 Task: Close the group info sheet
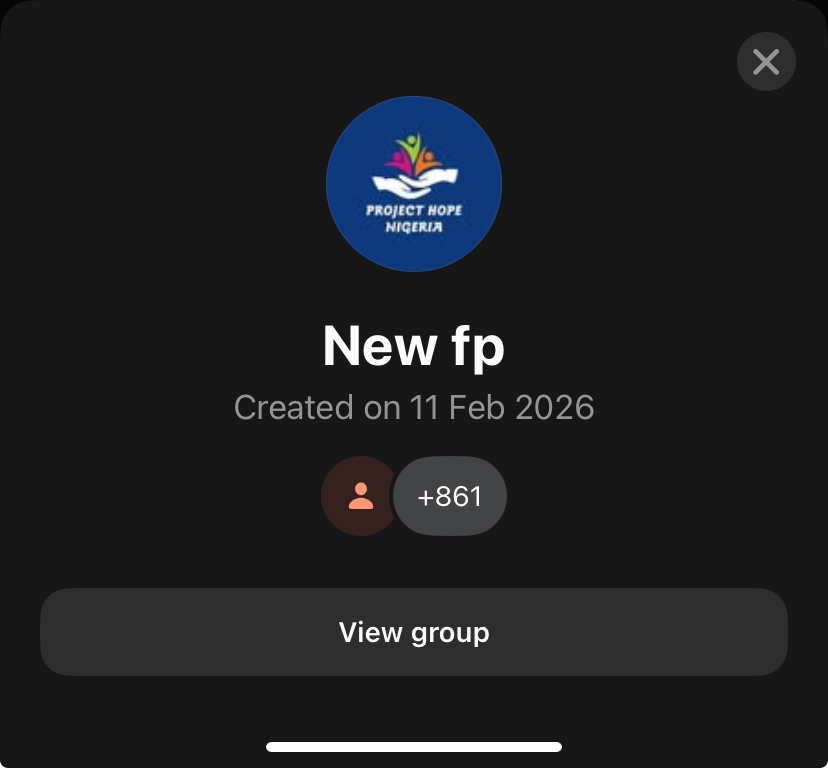[766, 62]
